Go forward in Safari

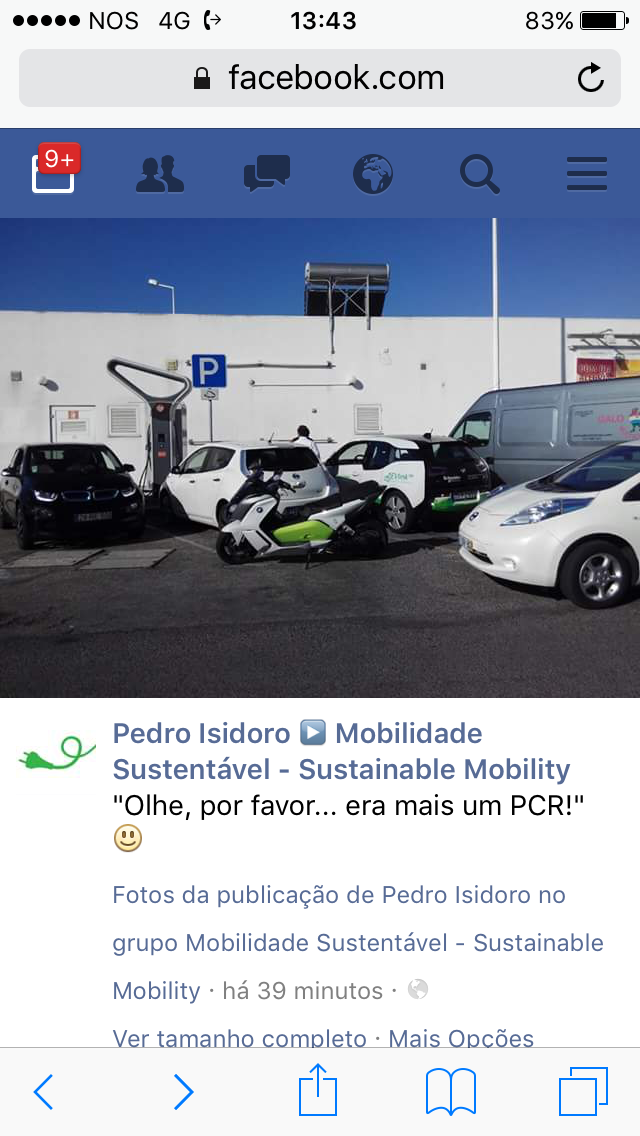(x=183, y=1092)
